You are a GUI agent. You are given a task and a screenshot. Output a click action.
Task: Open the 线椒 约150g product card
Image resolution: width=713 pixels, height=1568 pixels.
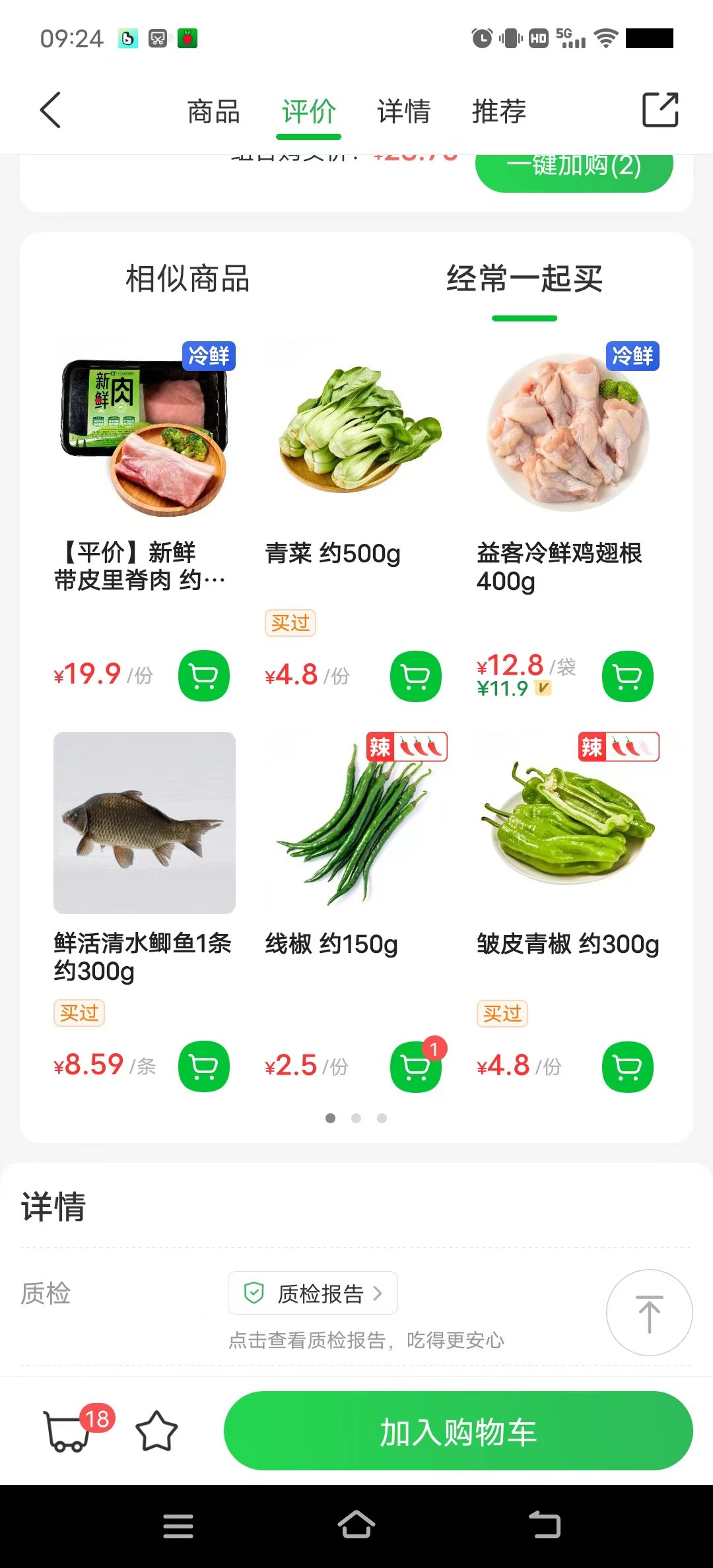[x=356, y=825]
